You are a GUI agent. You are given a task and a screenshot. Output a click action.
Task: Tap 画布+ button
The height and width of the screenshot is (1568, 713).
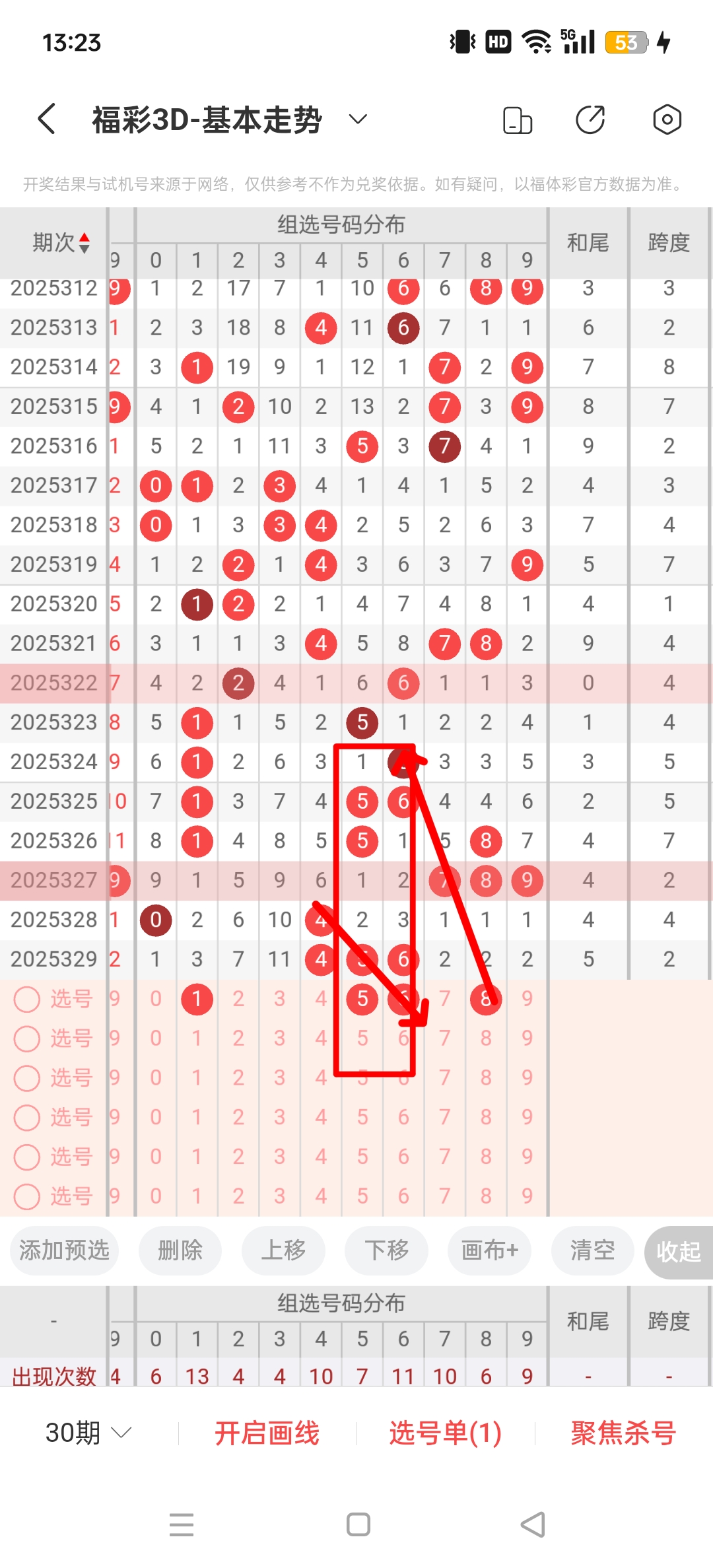(x=489, y=1250)
